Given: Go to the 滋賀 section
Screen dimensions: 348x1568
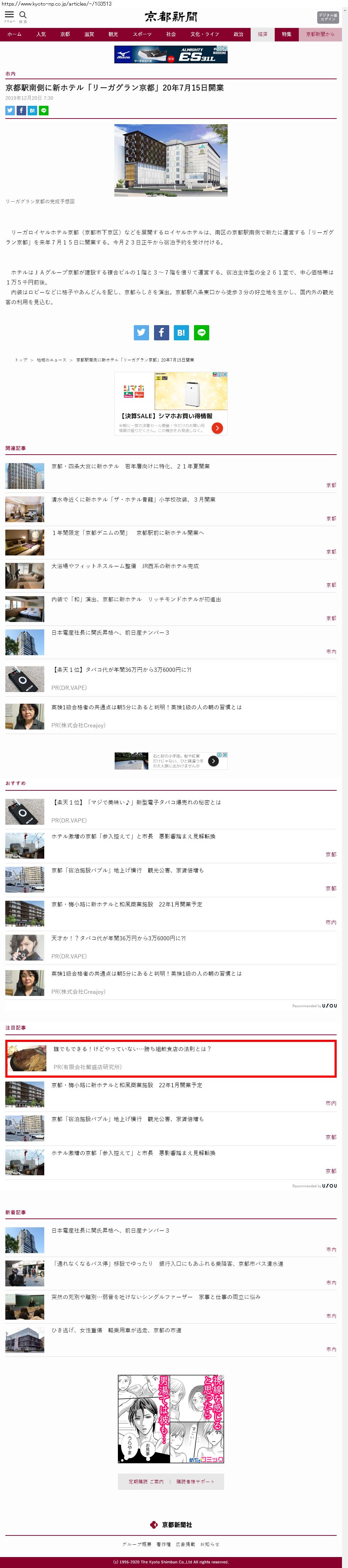Looking at the screenshot, I should pos(89,35).
